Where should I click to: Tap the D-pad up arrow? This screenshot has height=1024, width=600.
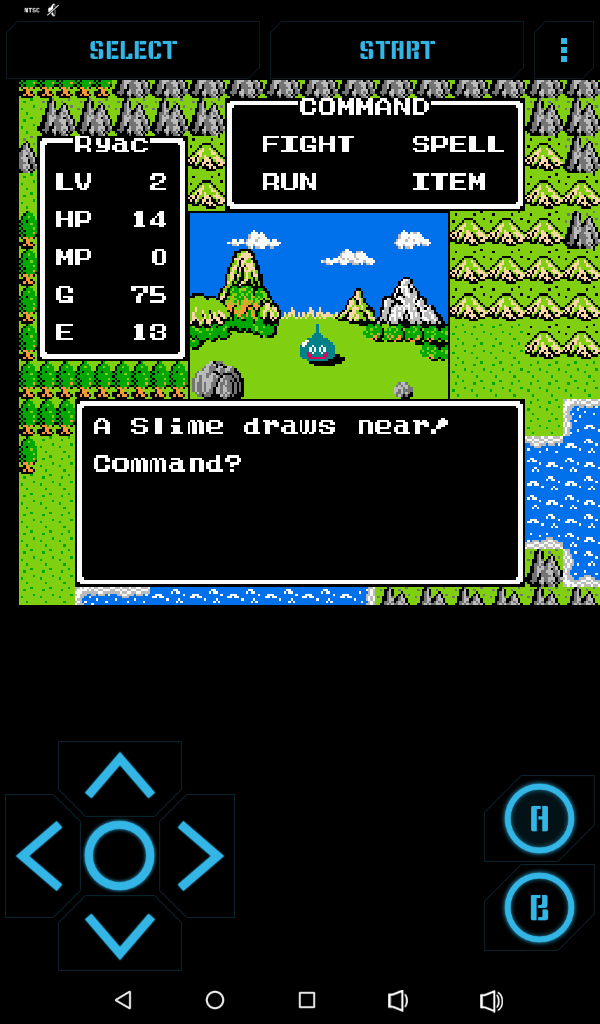tap(120, 776)
